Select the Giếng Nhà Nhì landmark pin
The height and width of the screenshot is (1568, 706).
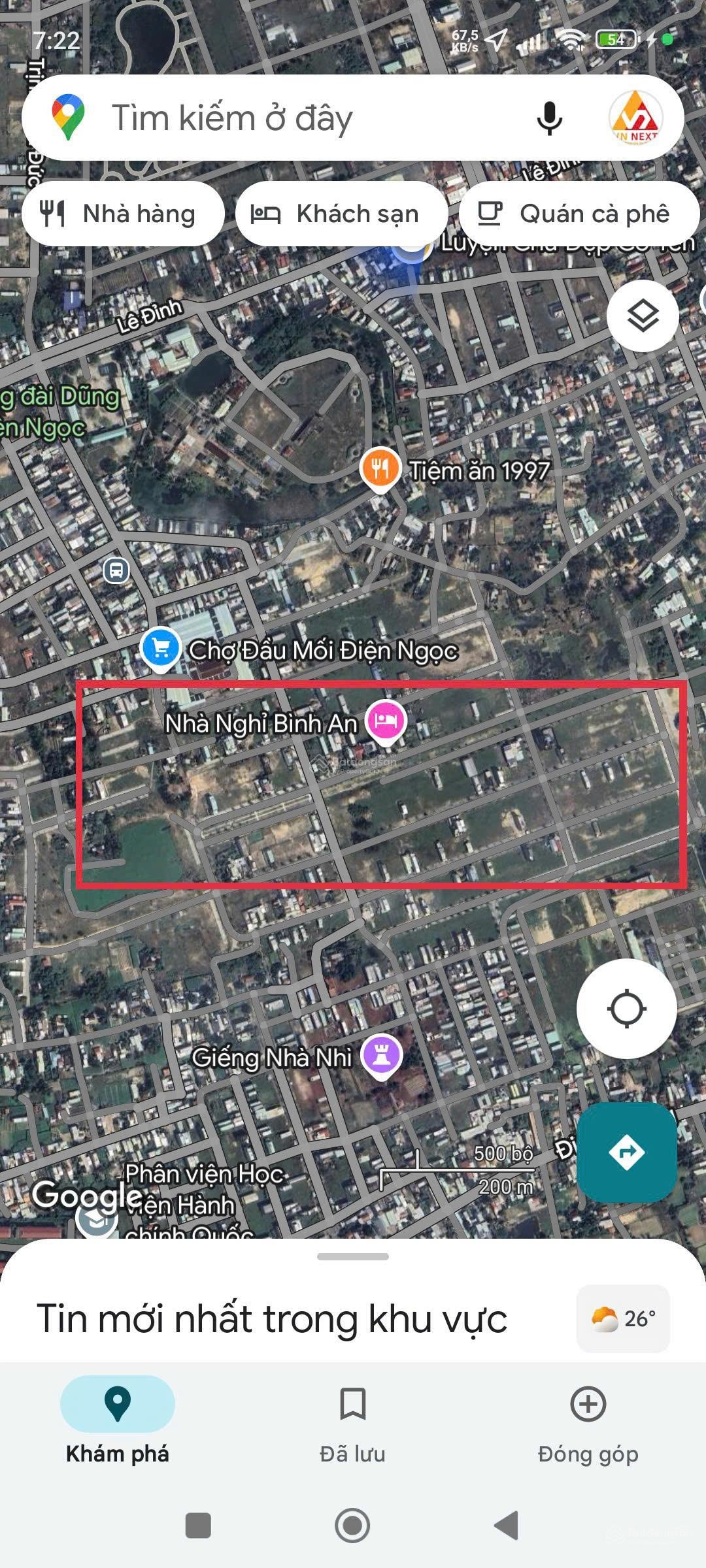382,1055
